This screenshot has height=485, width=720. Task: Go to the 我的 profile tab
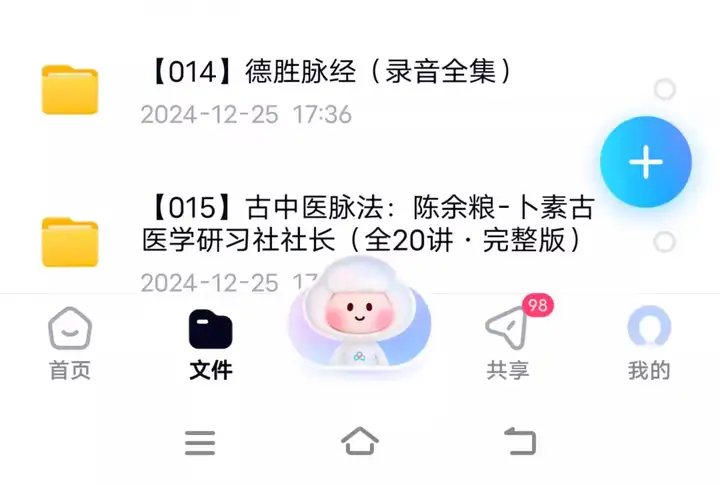click(648, 343)
